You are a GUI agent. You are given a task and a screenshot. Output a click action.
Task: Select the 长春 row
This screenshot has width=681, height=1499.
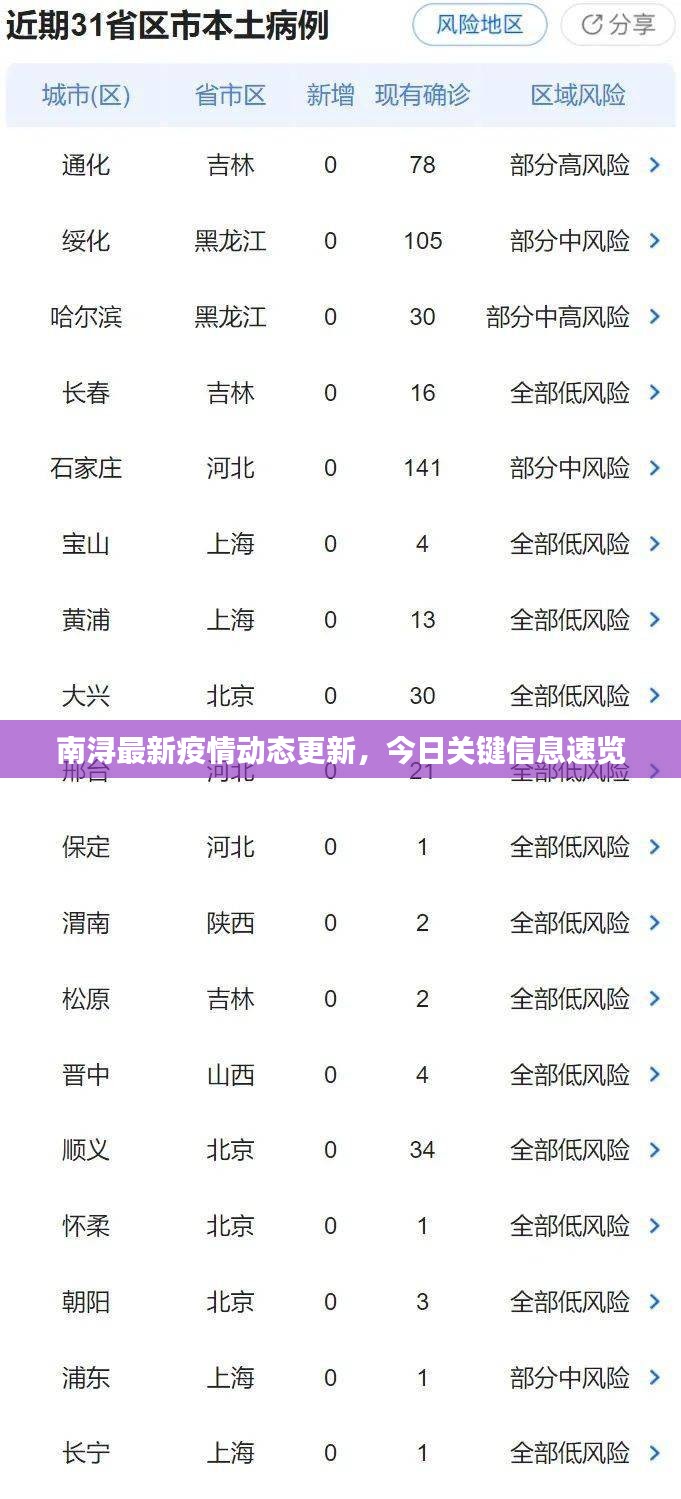pyautogui.click(x=340, y=393)
